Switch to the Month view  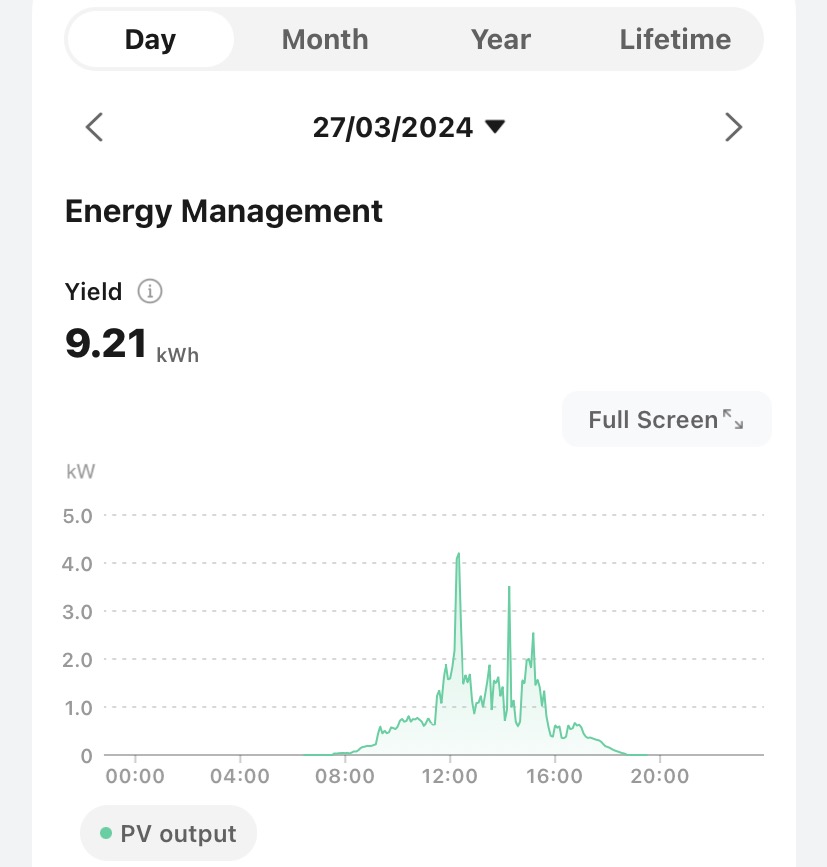point(325,40)
